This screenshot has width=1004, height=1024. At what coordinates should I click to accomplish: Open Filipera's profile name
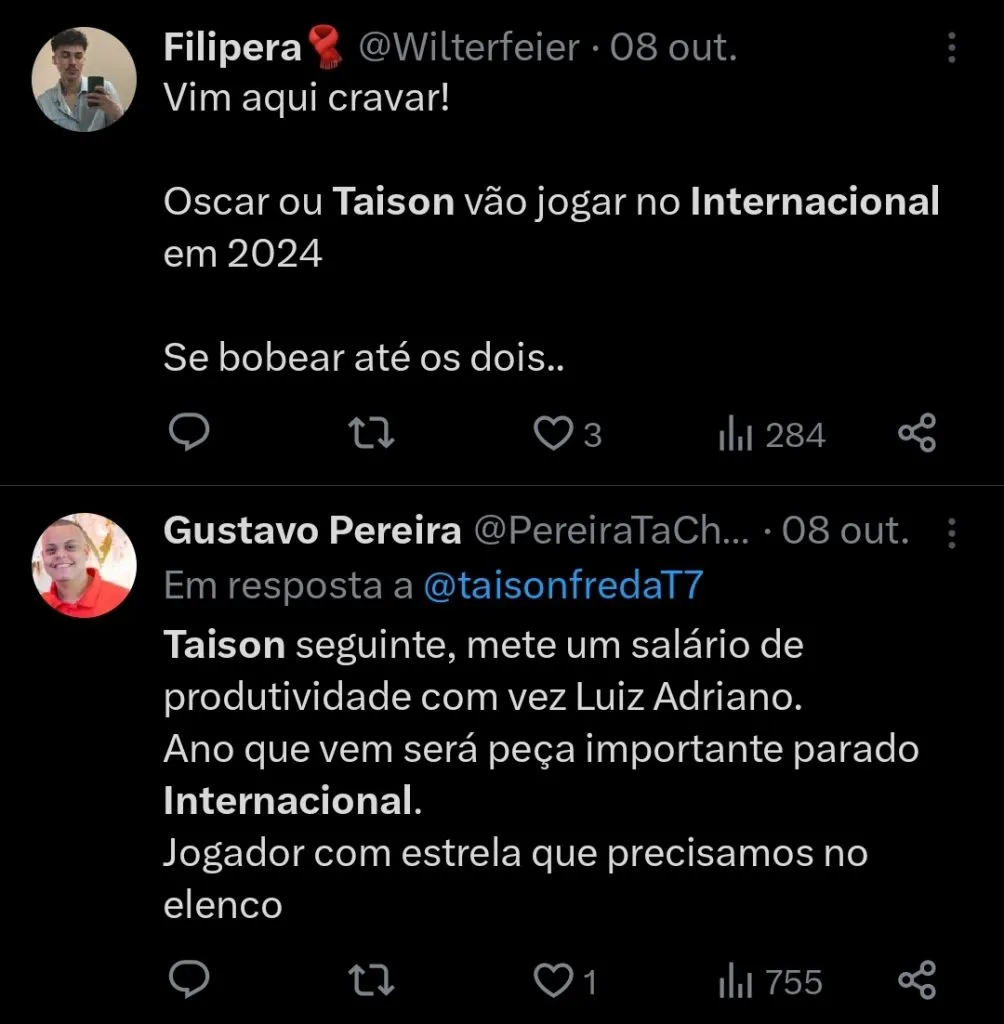233,47
